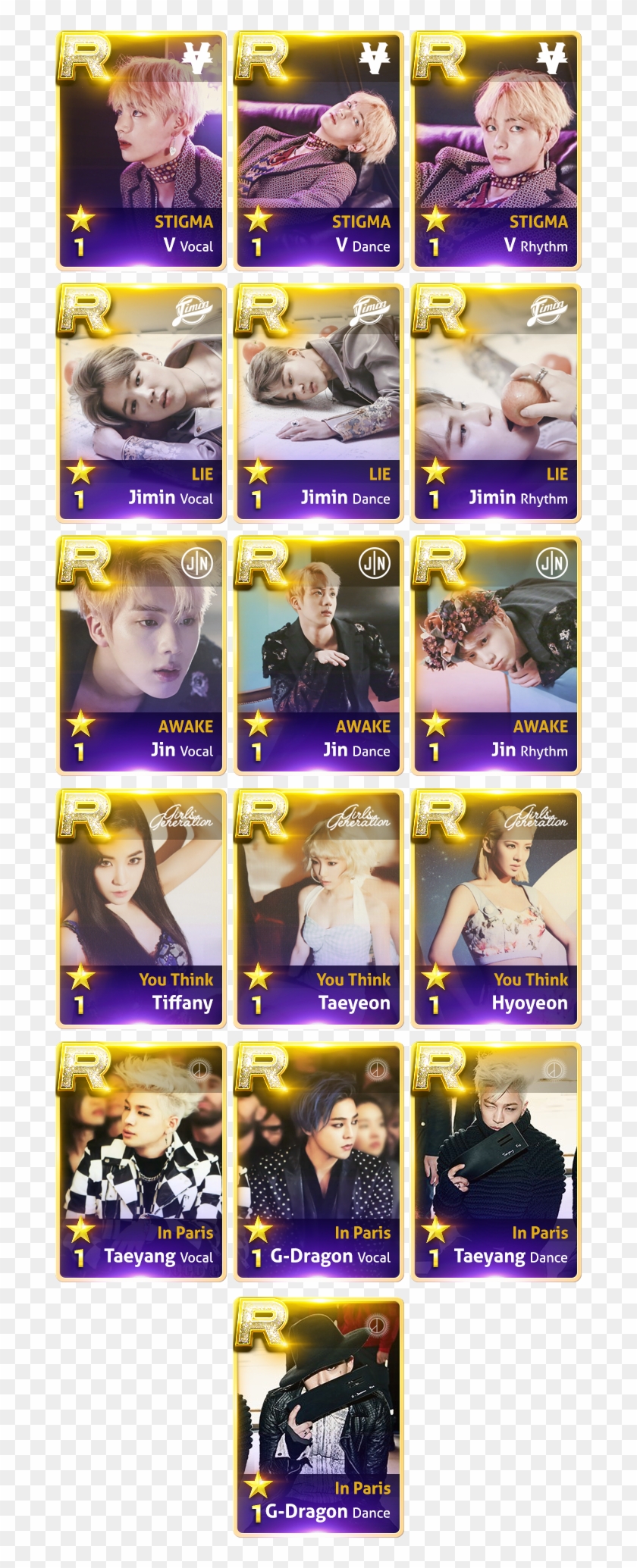The width and height of the screenshot is (637, 1568).
Task: Click the Jimin signature logo on Lie Dance card
Action: [372, 311]
